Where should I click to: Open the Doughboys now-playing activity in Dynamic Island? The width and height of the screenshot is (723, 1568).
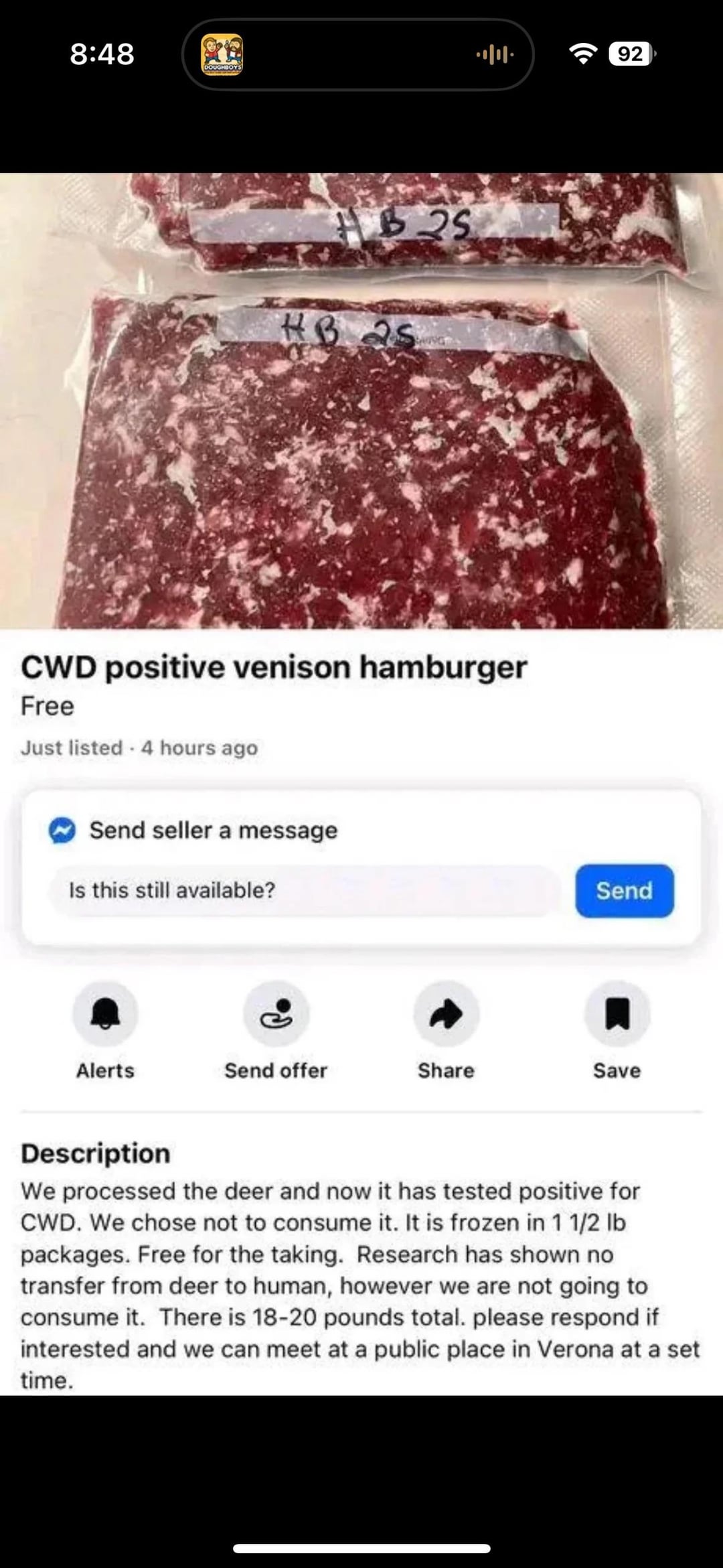[223, 54]
